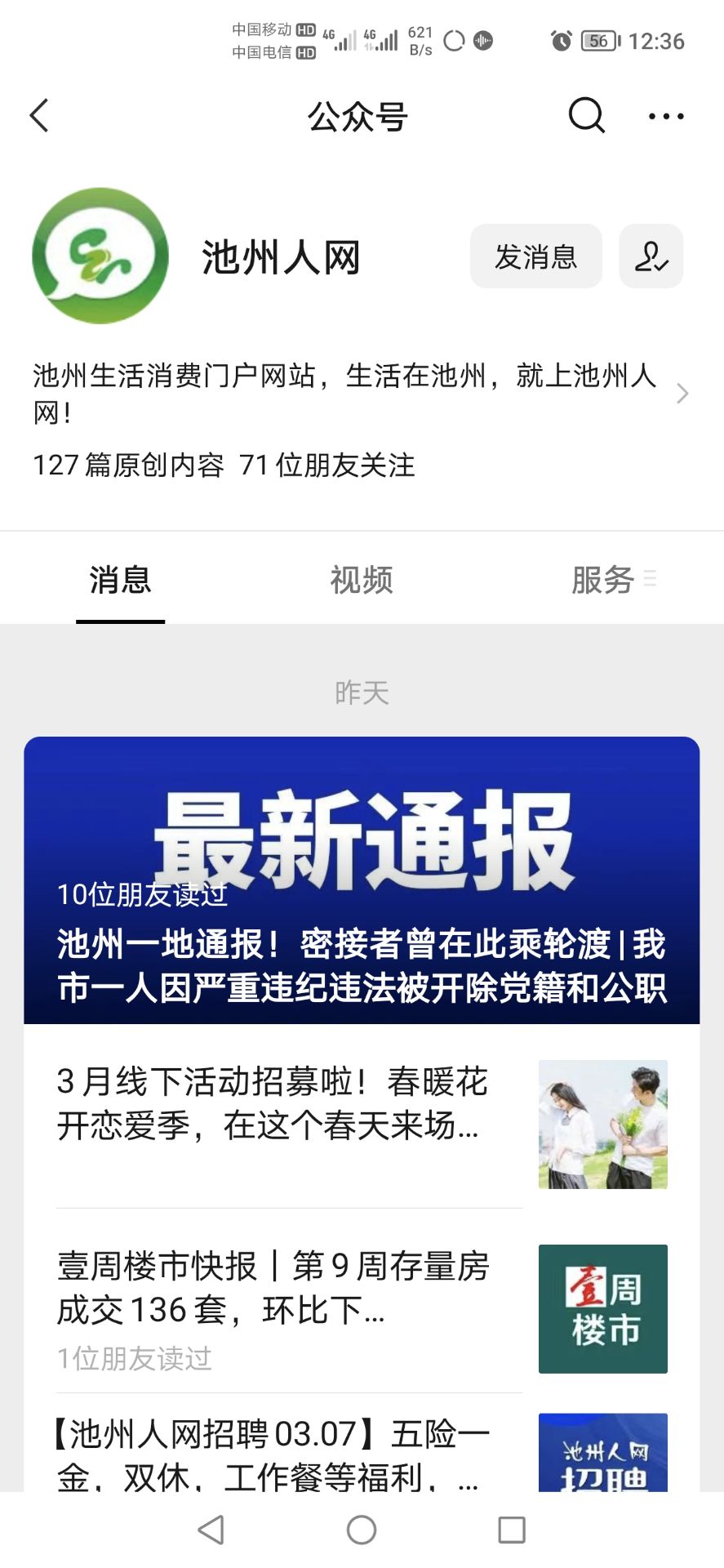Select the 消息 tab
724x1568 pixels.
(x=121, y=580)
